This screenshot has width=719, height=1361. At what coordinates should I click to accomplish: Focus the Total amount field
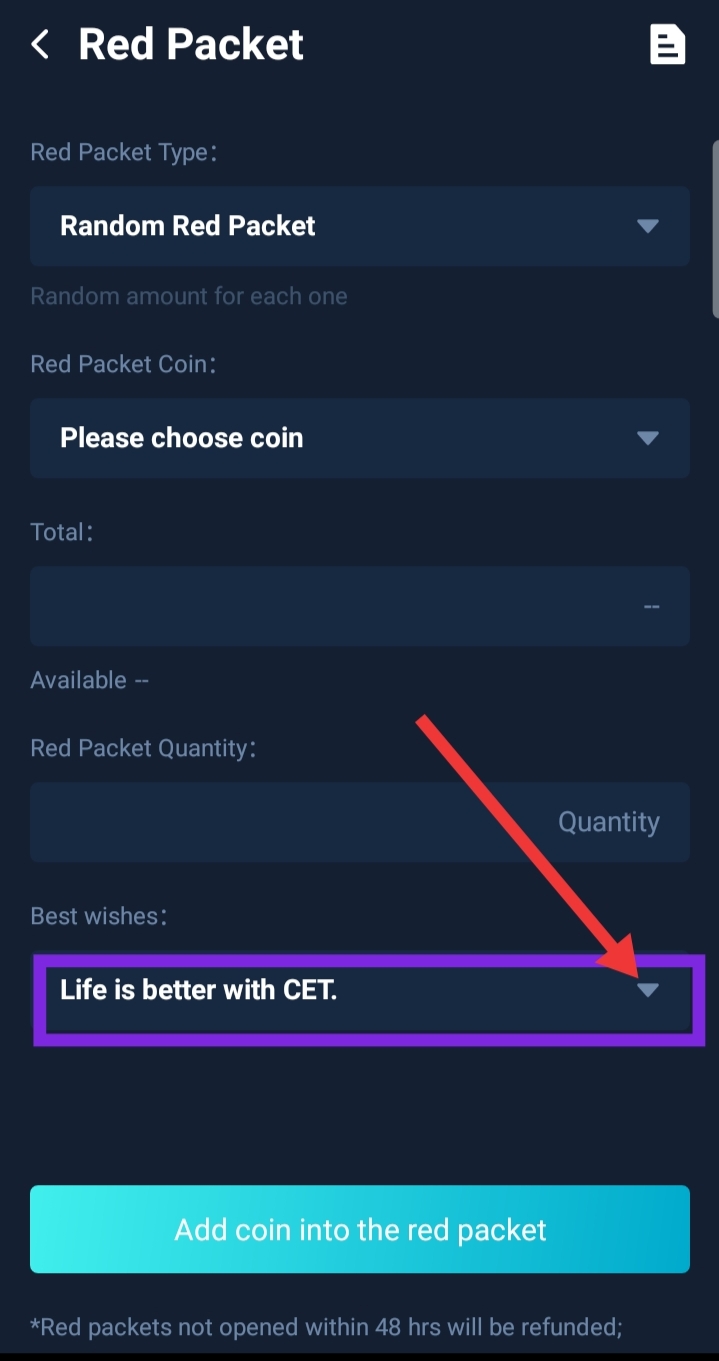pos(360,606)
